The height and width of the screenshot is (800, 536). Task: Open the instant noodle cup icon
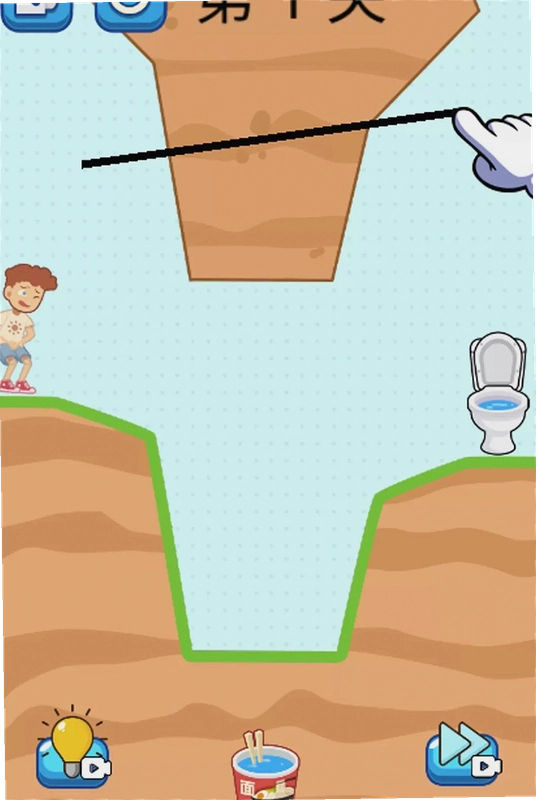(265, 766)
